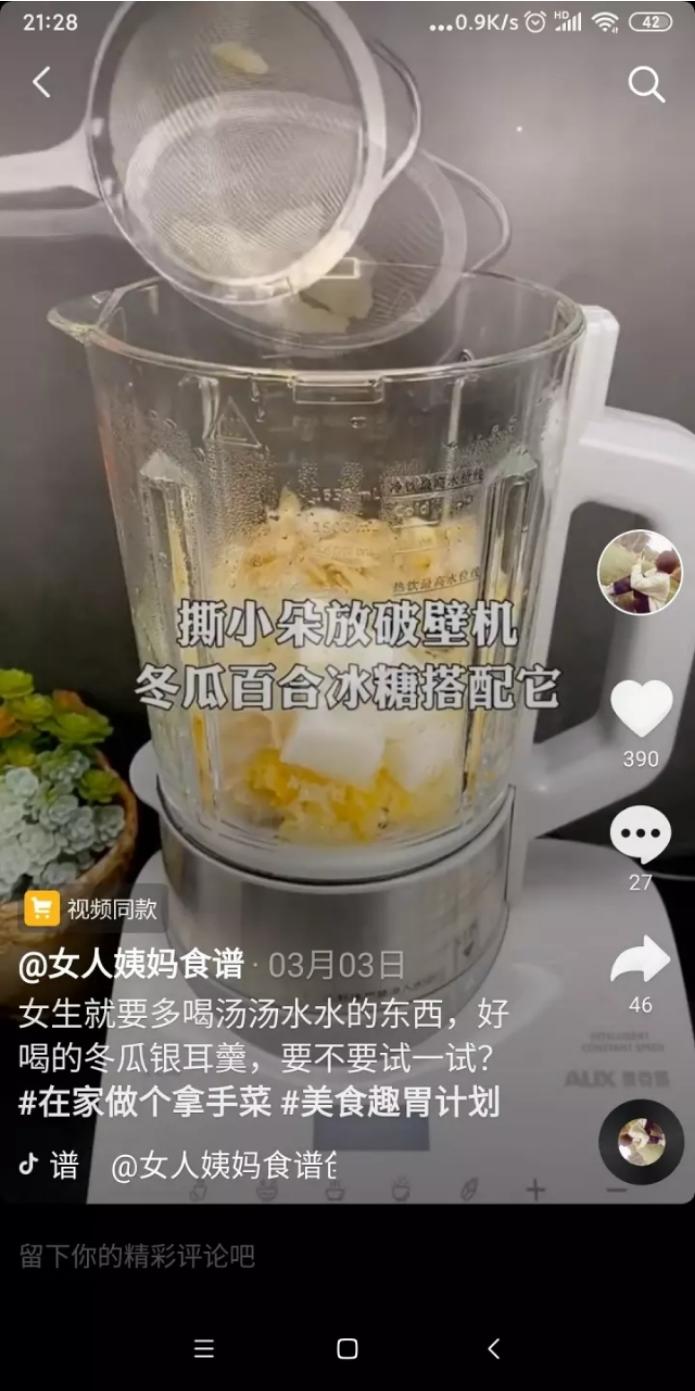This screenshot has width=695, height=1391.
Task: Open the creator's profile avatar
Action: tap(640, 572)
